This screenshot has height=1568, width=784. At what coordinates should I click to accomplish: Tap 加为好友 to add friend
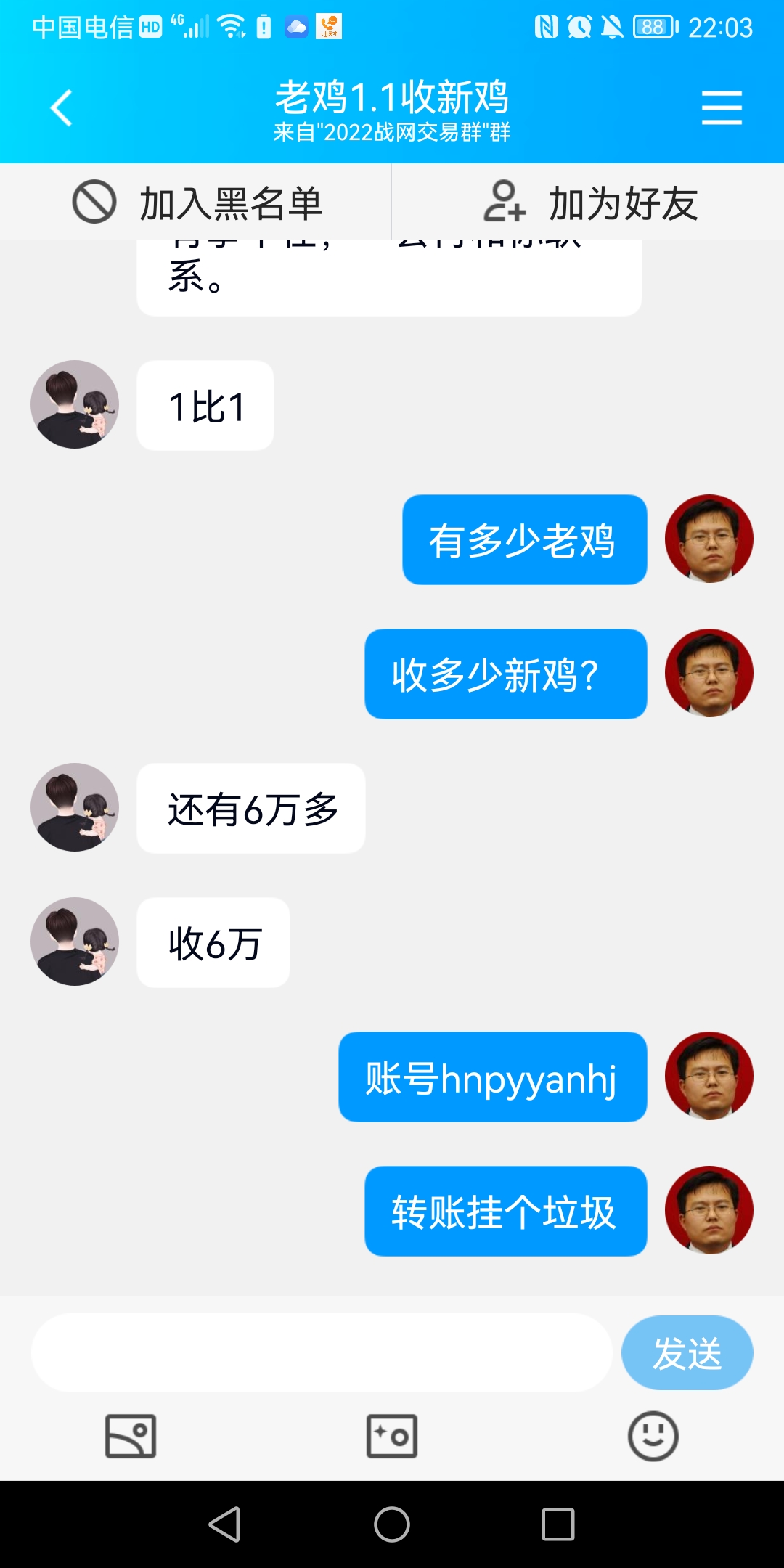coord(589,203)
